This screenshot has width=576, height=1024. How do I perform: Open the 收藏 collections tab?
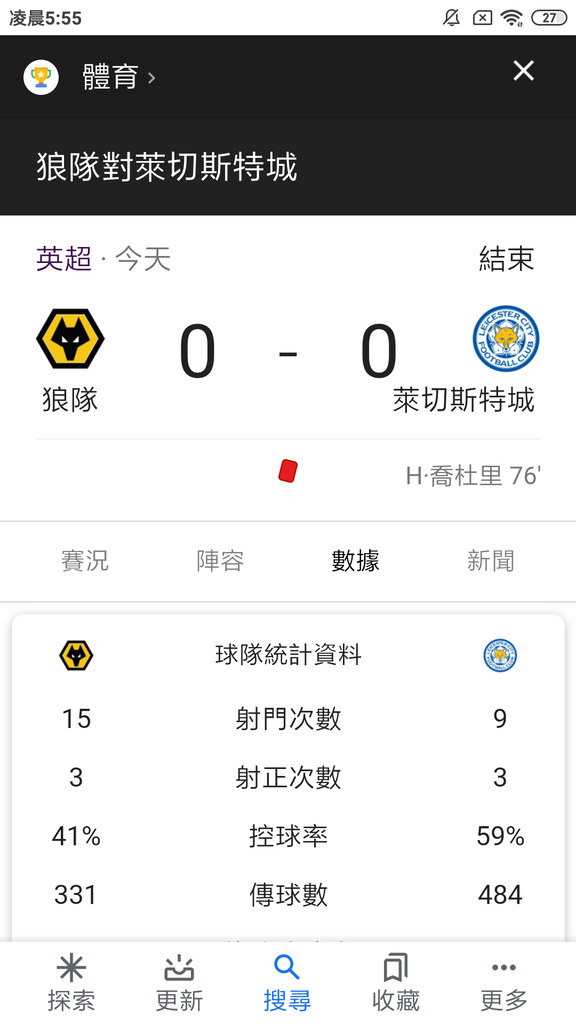coord(396,983)
